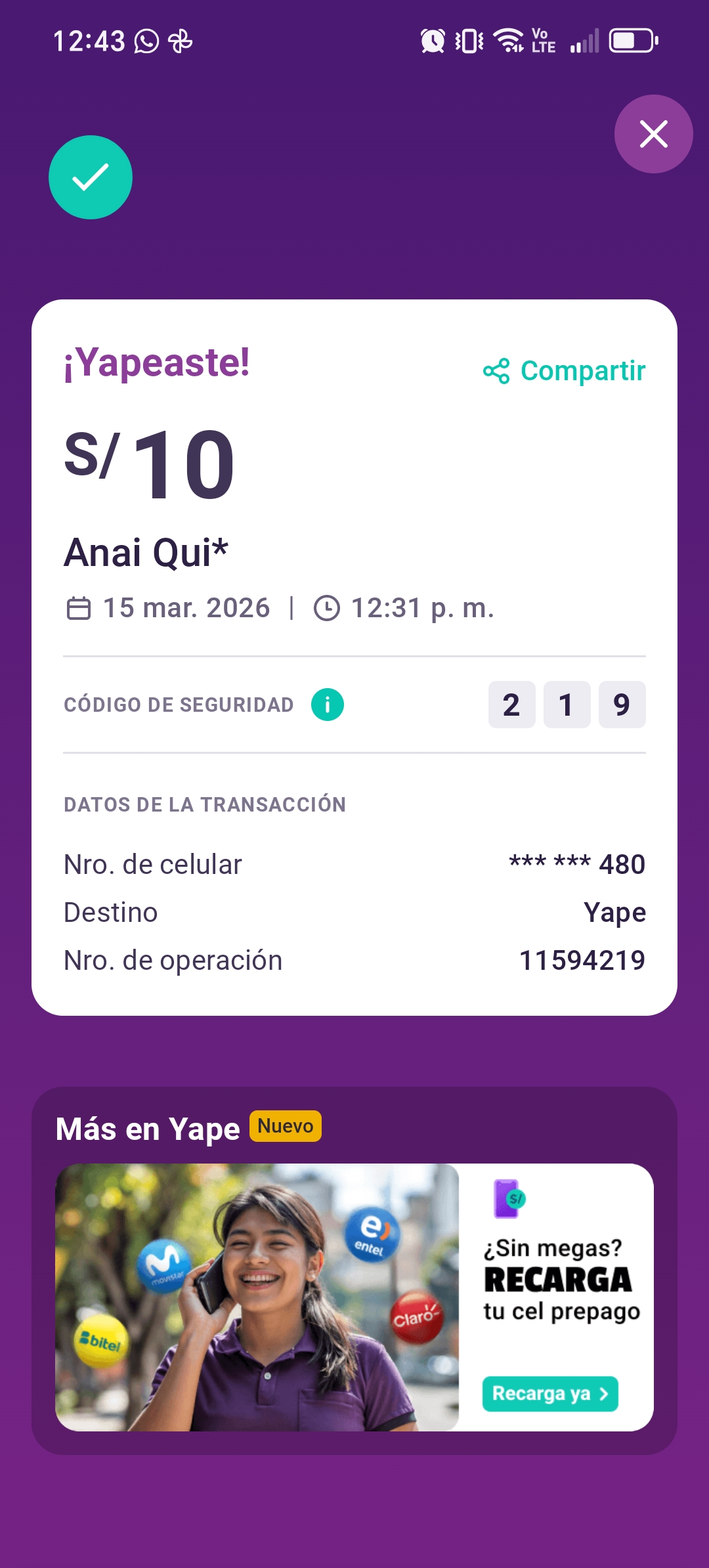Share the payment receipt via Compartir
Viewport: 709px width, 1568px height.
click(x=565, y=371)
